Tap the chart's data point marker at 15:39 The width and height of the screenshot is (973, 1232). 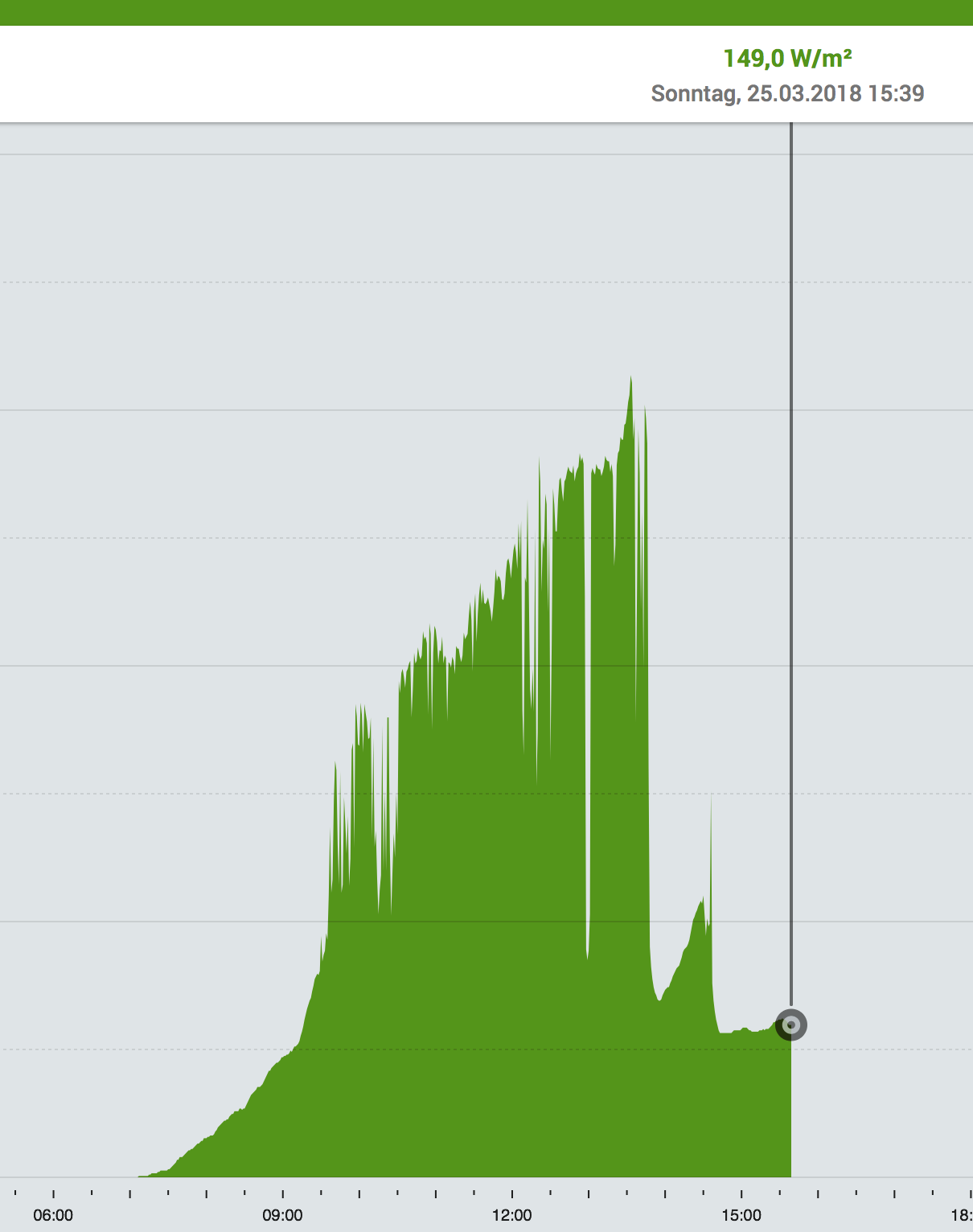point(791,1025)
